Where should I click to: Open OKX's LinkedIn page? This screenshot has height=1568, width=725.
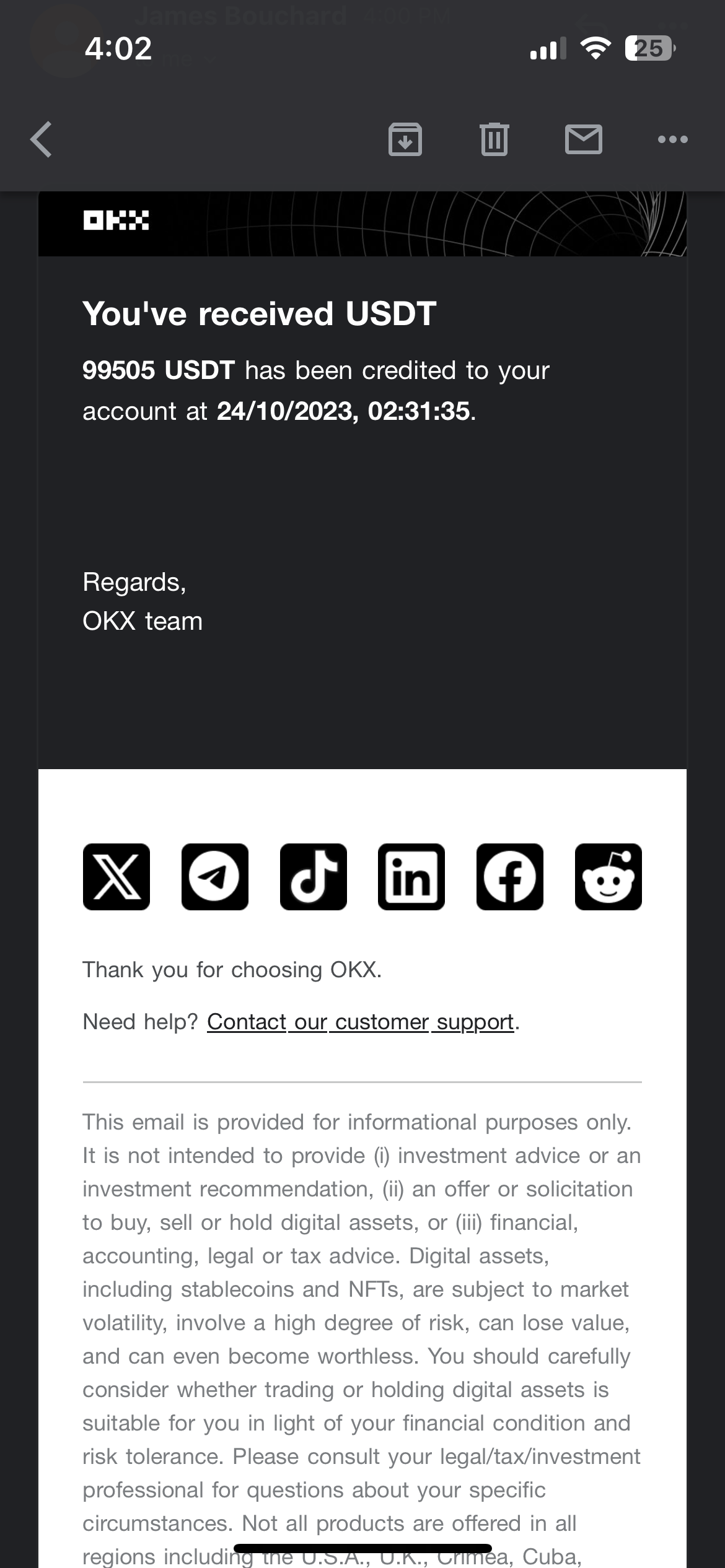[x=411, y=877]
